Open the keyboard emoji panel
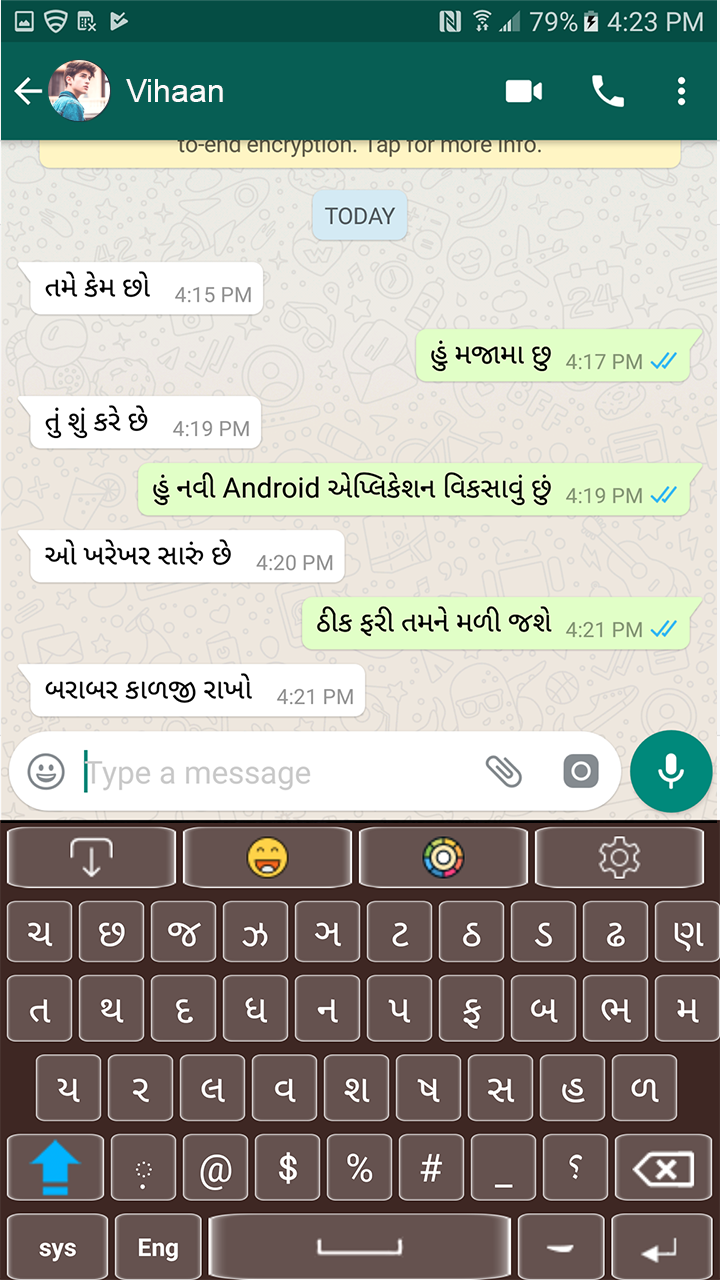720x1280 pixels. (267, 857)
